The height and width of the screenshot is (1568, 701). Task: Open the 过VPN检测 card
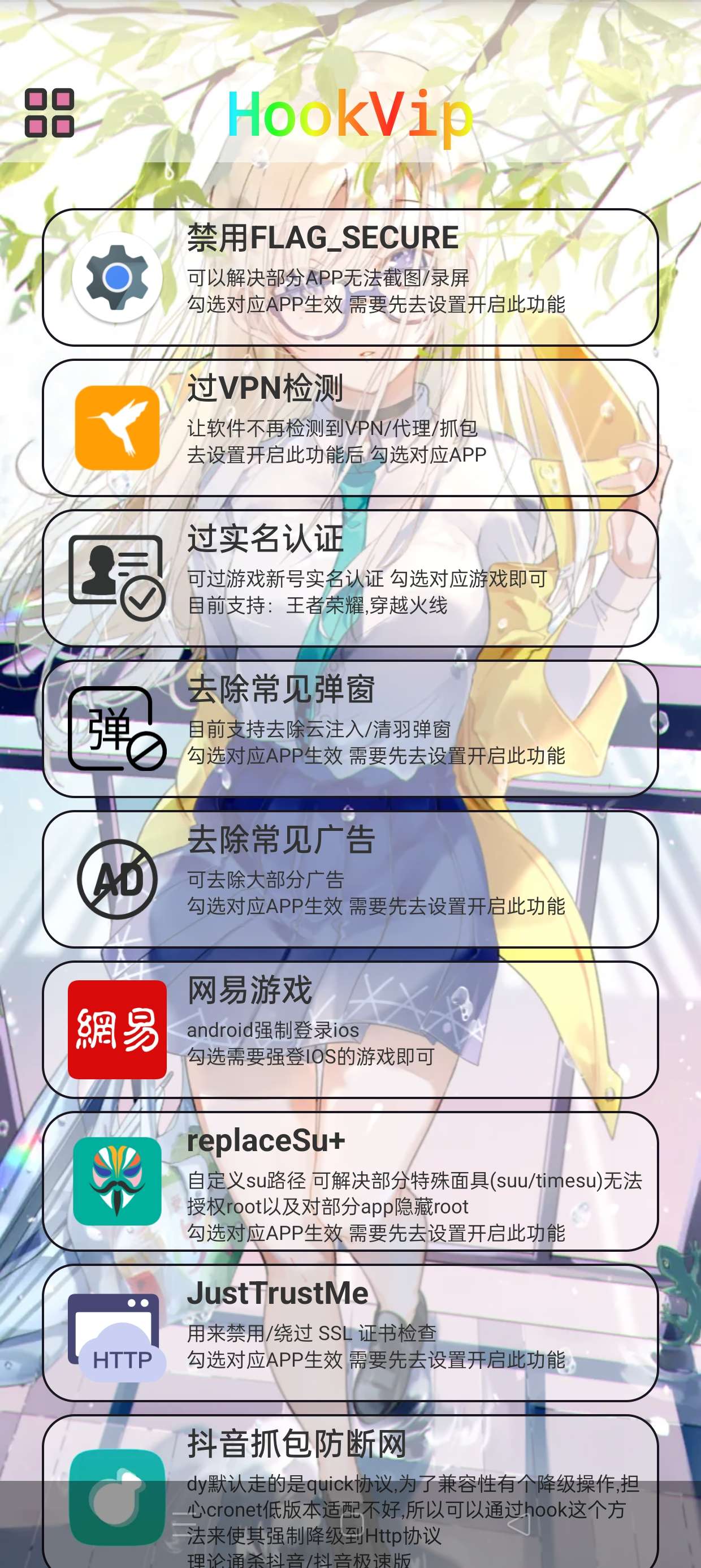[350, 428]
